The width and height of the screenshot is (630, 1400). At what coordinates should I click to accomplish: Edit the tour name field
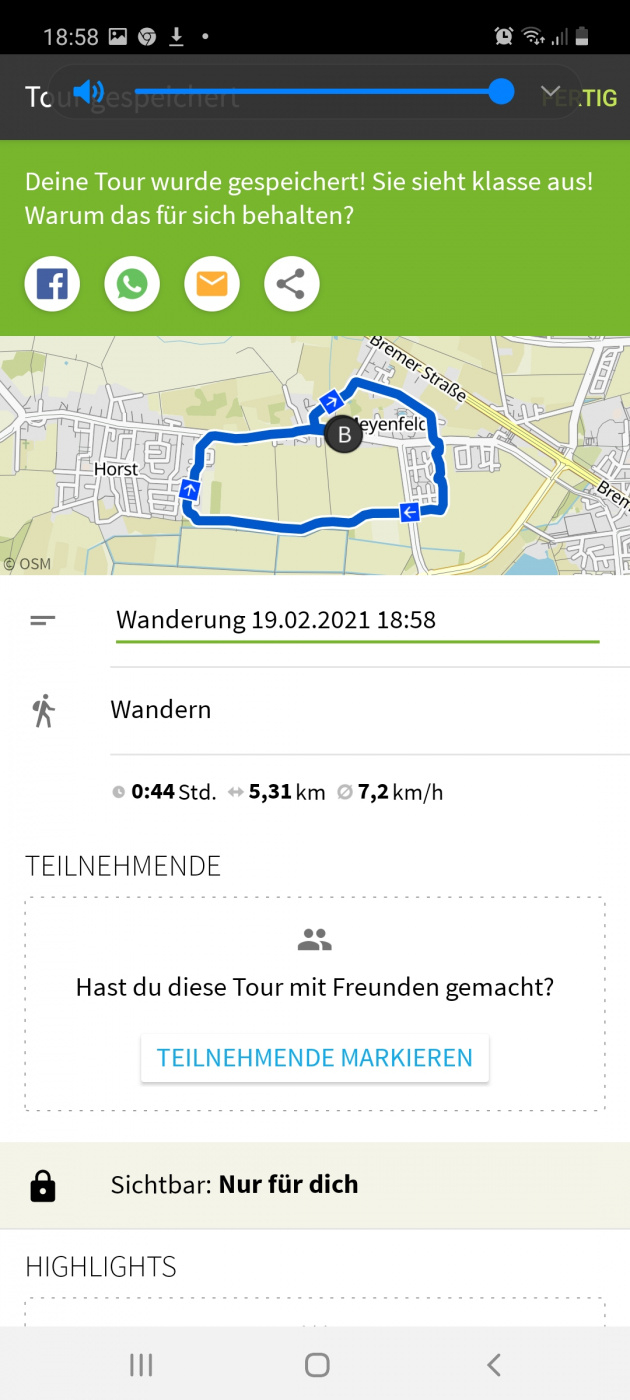tap(356, 619)
